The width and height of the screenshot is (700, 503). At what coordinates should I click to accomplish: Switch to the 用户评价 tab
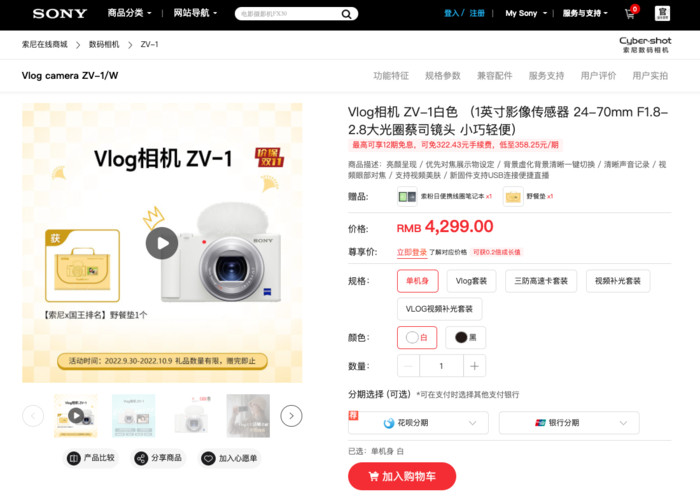click(598, 76)
